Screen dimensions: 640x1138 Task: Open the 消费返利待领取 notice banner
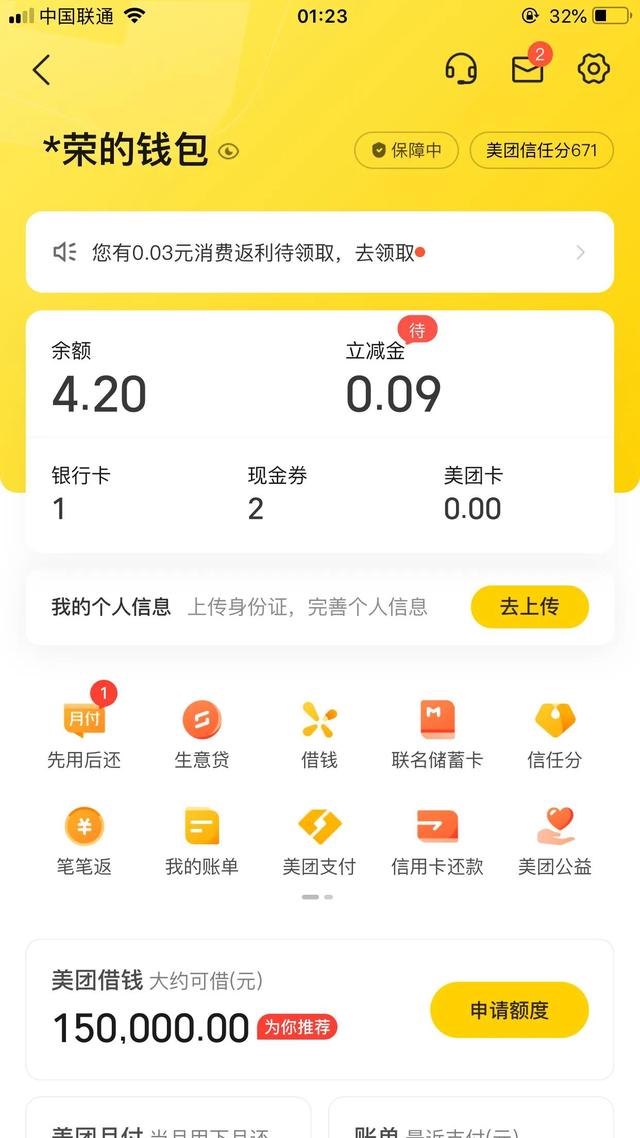pos(320,252)
